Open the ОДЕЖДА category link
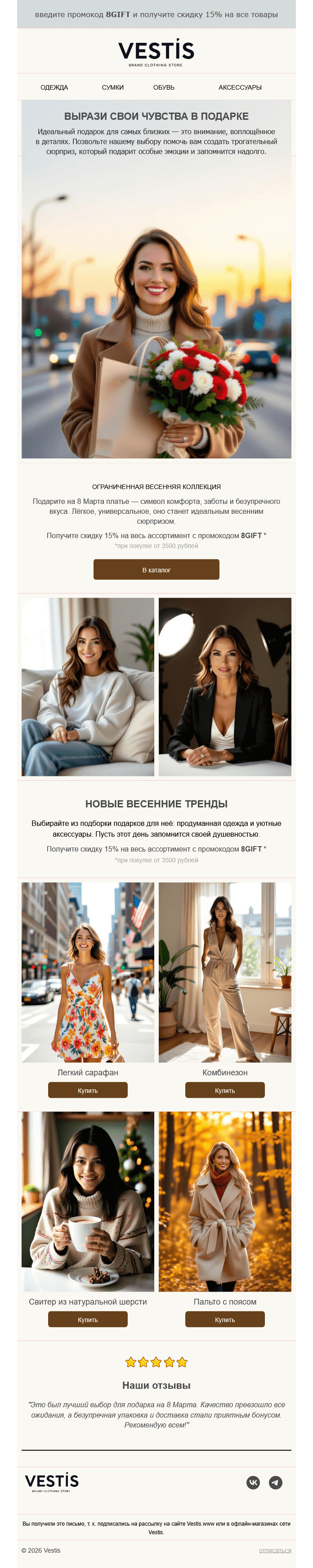 54,87
